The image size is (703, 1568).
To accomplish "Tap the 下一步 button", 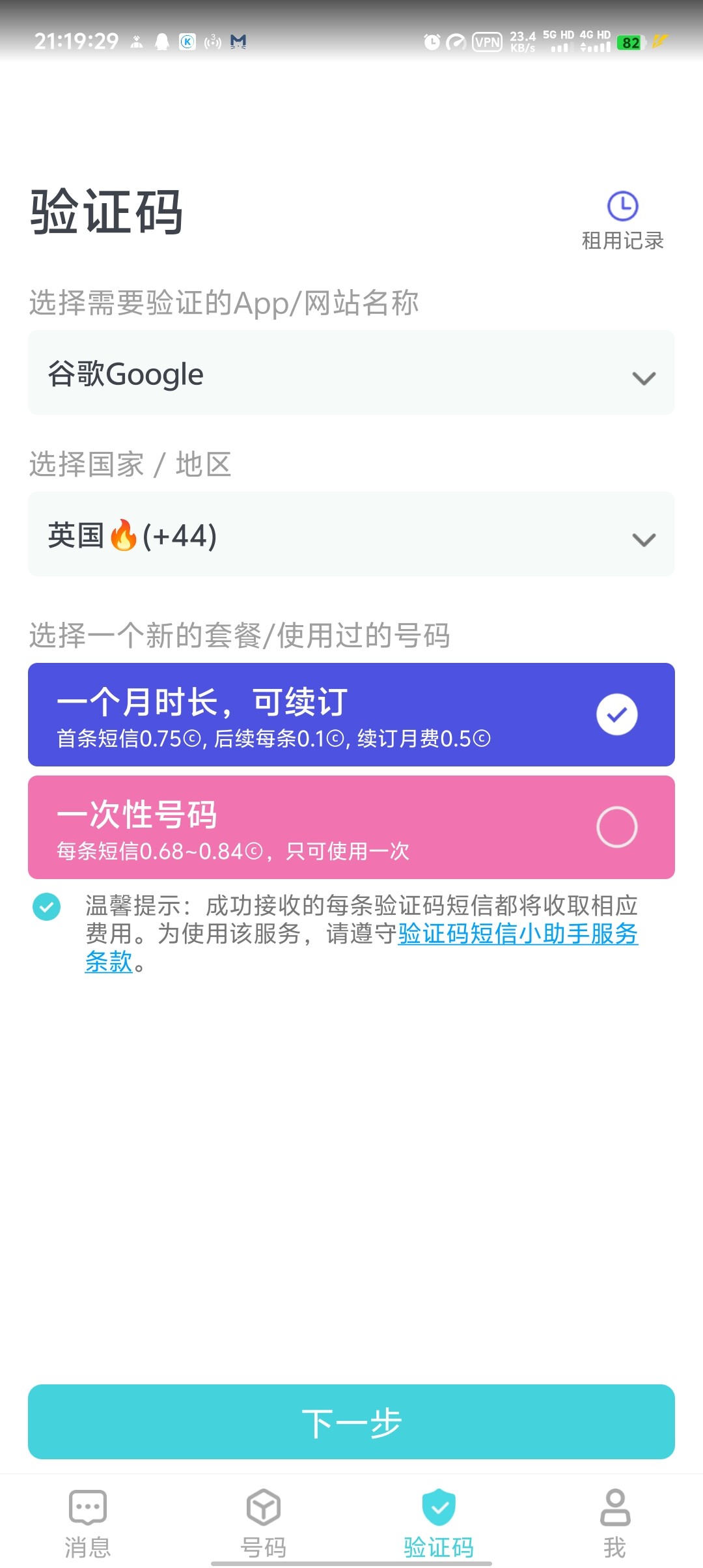I will point(351,1422).
